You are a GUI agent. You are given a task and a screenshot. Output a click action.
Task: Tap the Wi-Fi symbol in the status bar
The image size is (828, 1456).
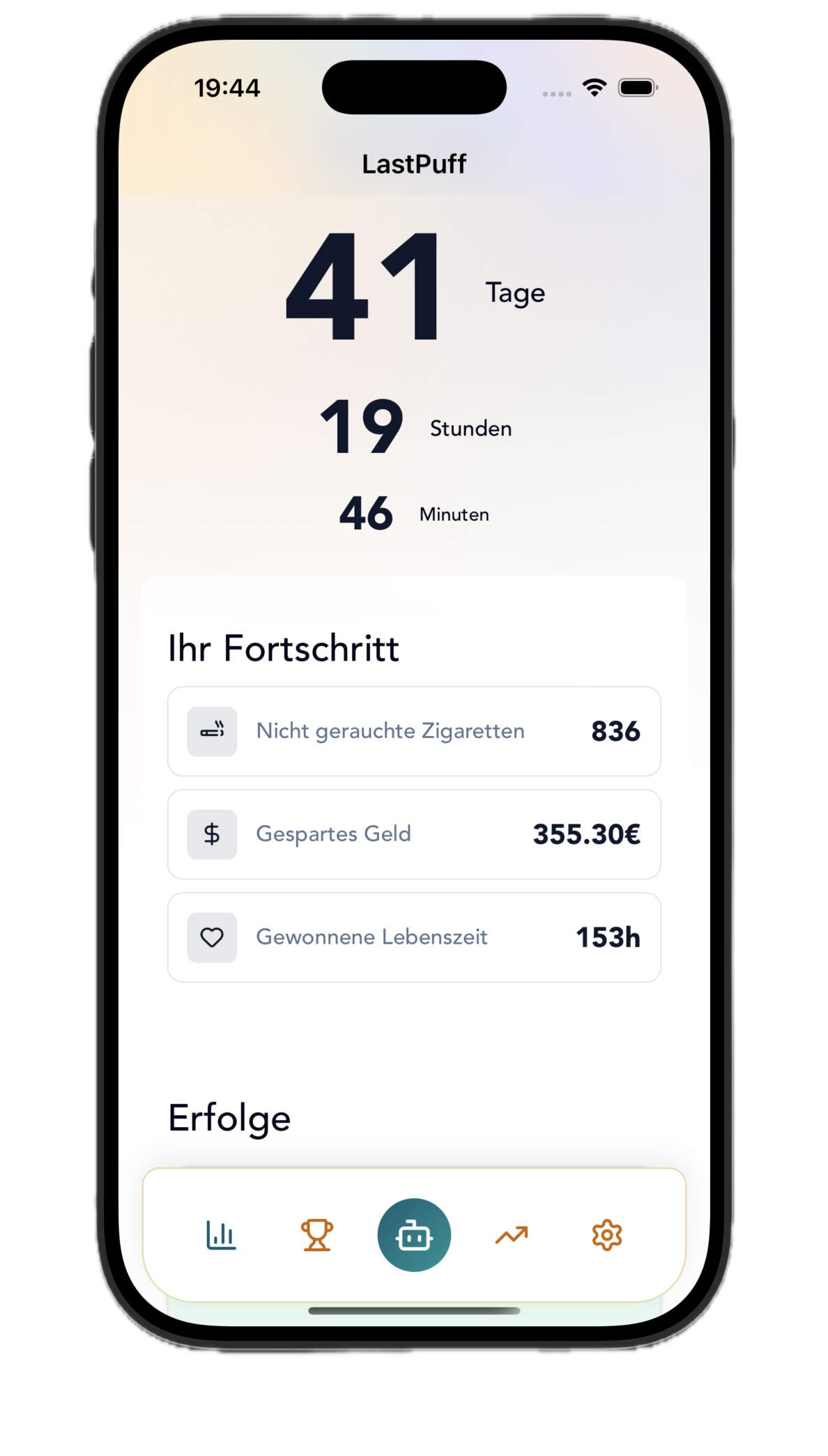pos(593,86)
